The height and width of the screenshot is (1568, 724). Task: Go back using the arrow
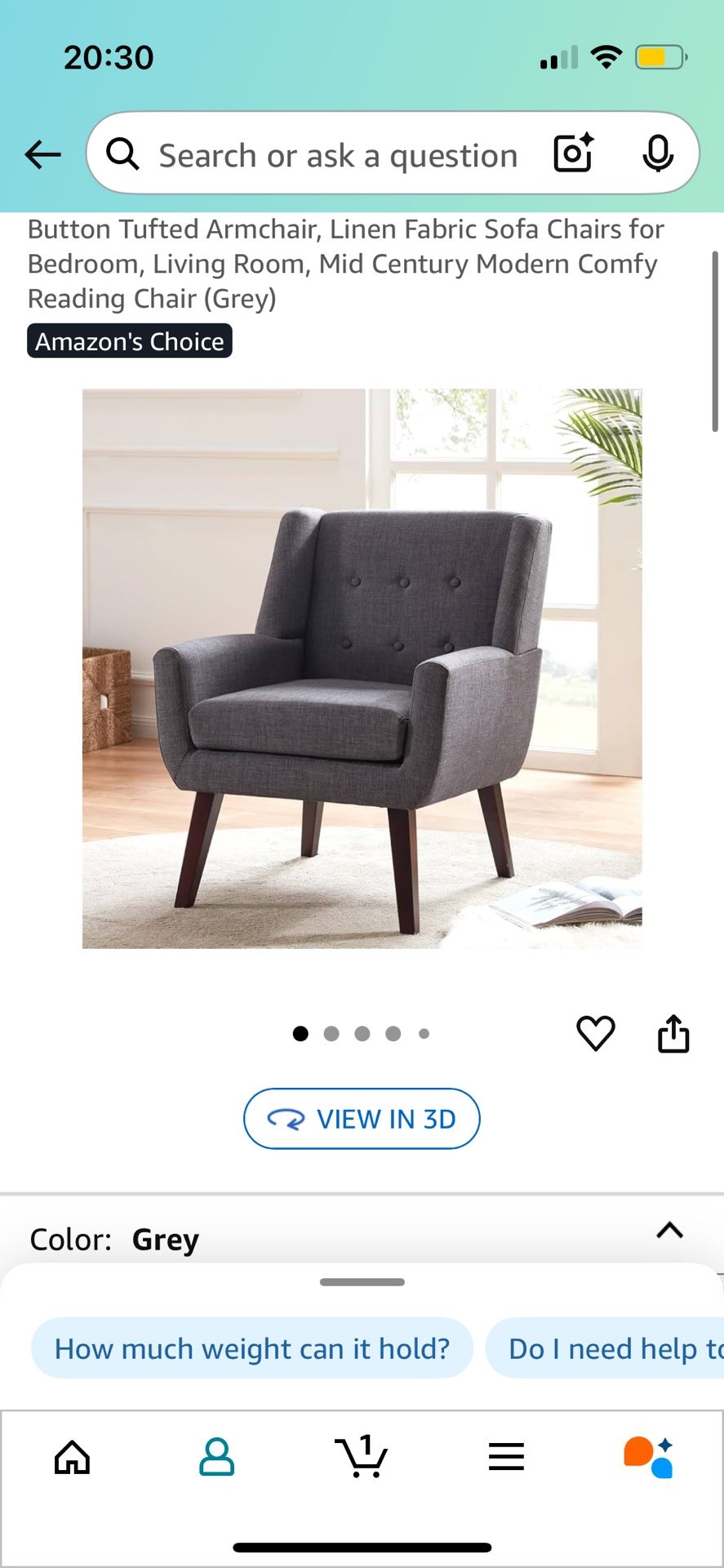pyautogui.click(x=42, y=154)
